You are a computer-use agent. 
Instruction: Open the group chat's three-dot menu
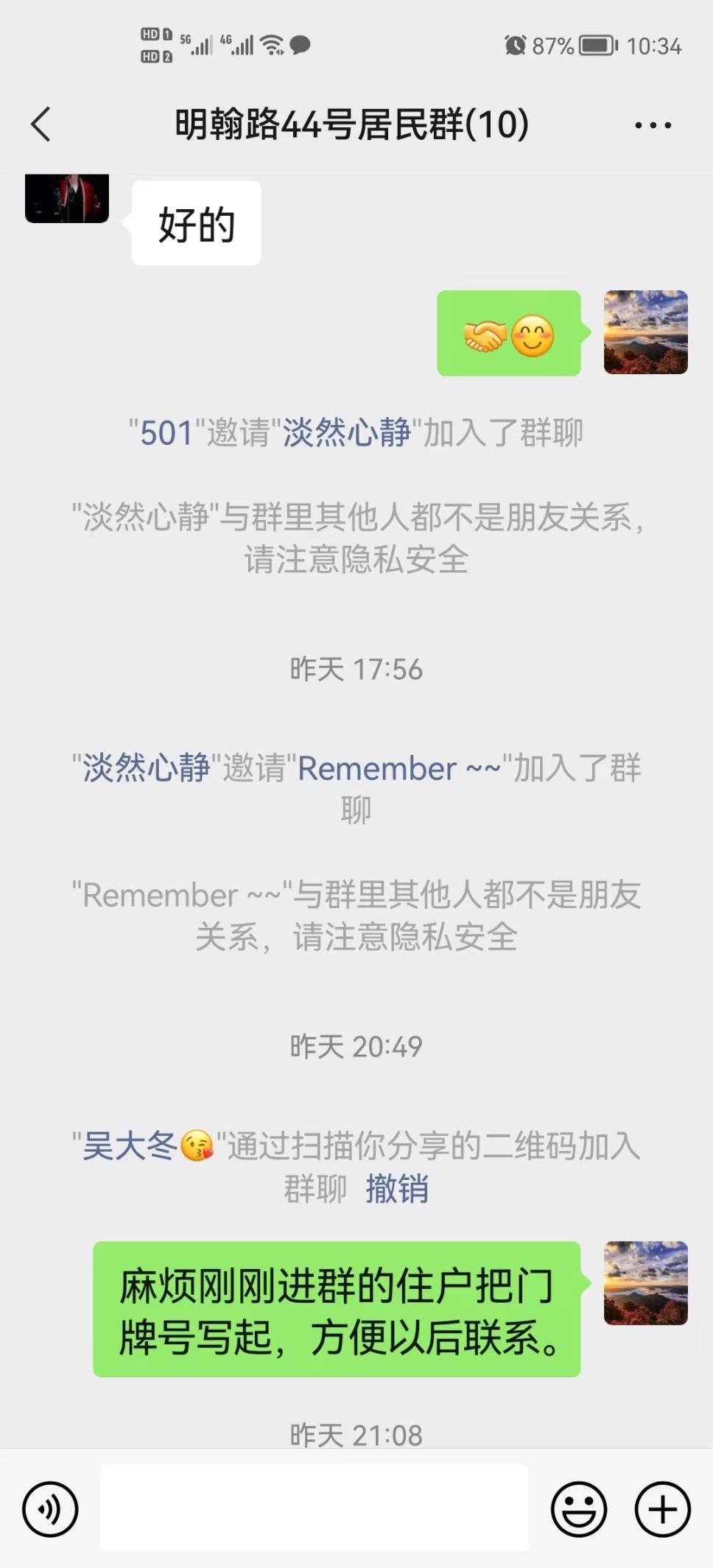pyautogui.click(x=653, y=125)
